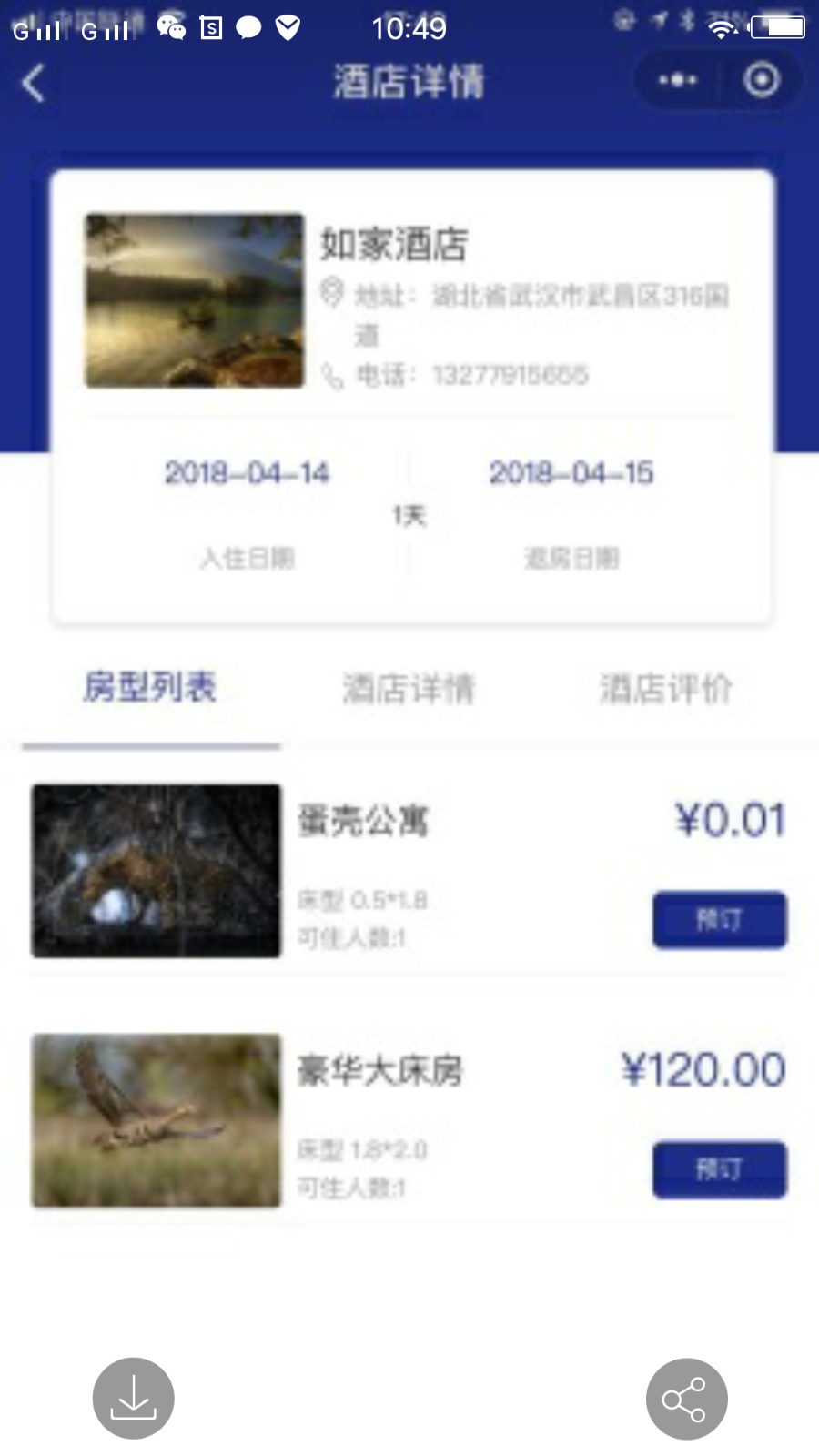Go back from the 酒店详情 page
819x1456 pixels.
coord(34,83)
